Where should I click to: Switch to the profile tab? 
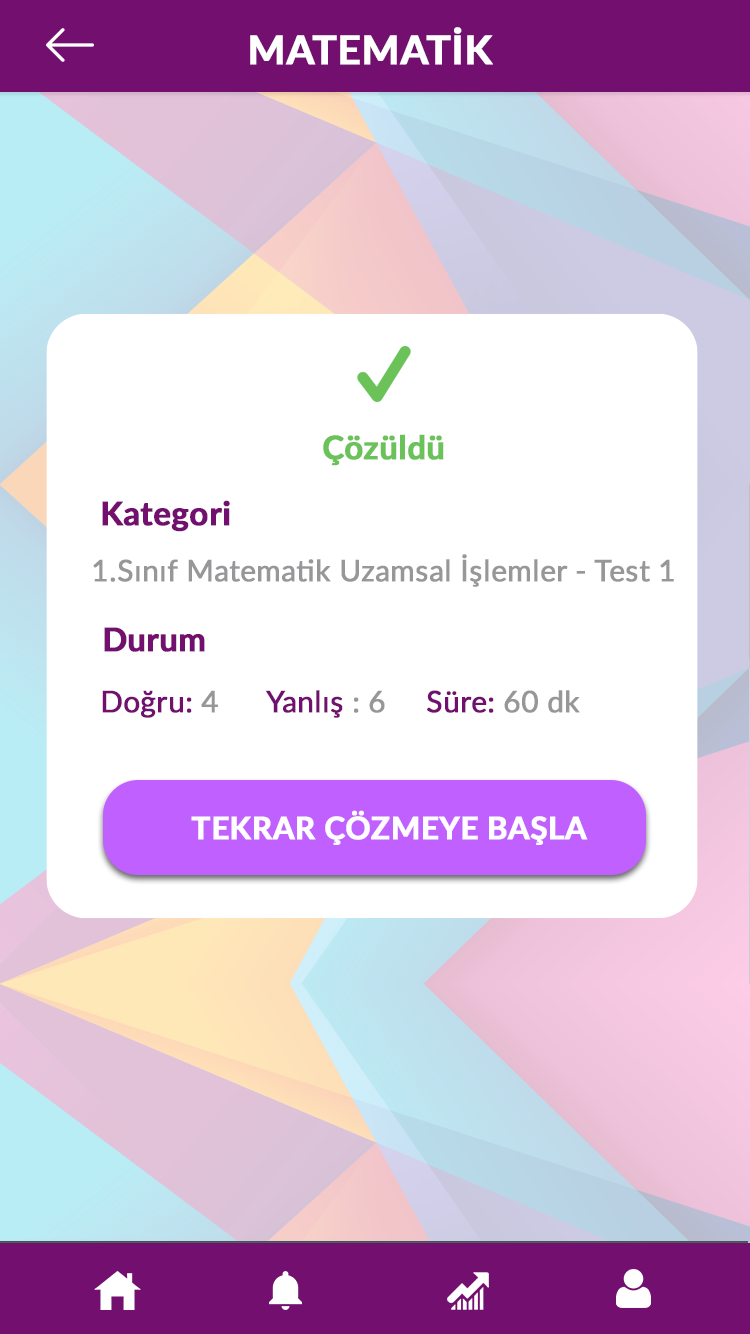click(633, 1289)
